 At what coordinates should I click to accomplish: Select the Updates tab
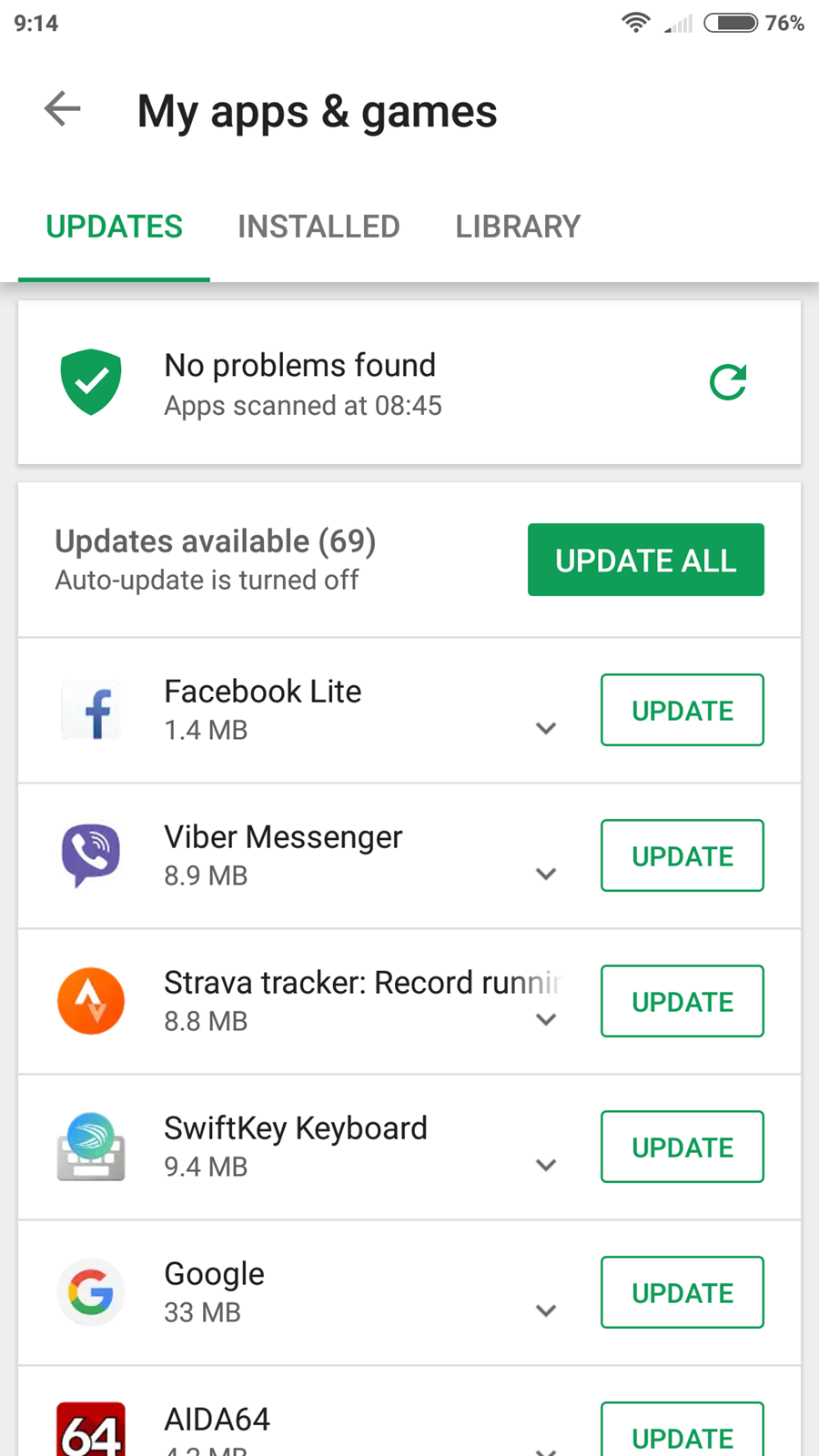point(114,227)
